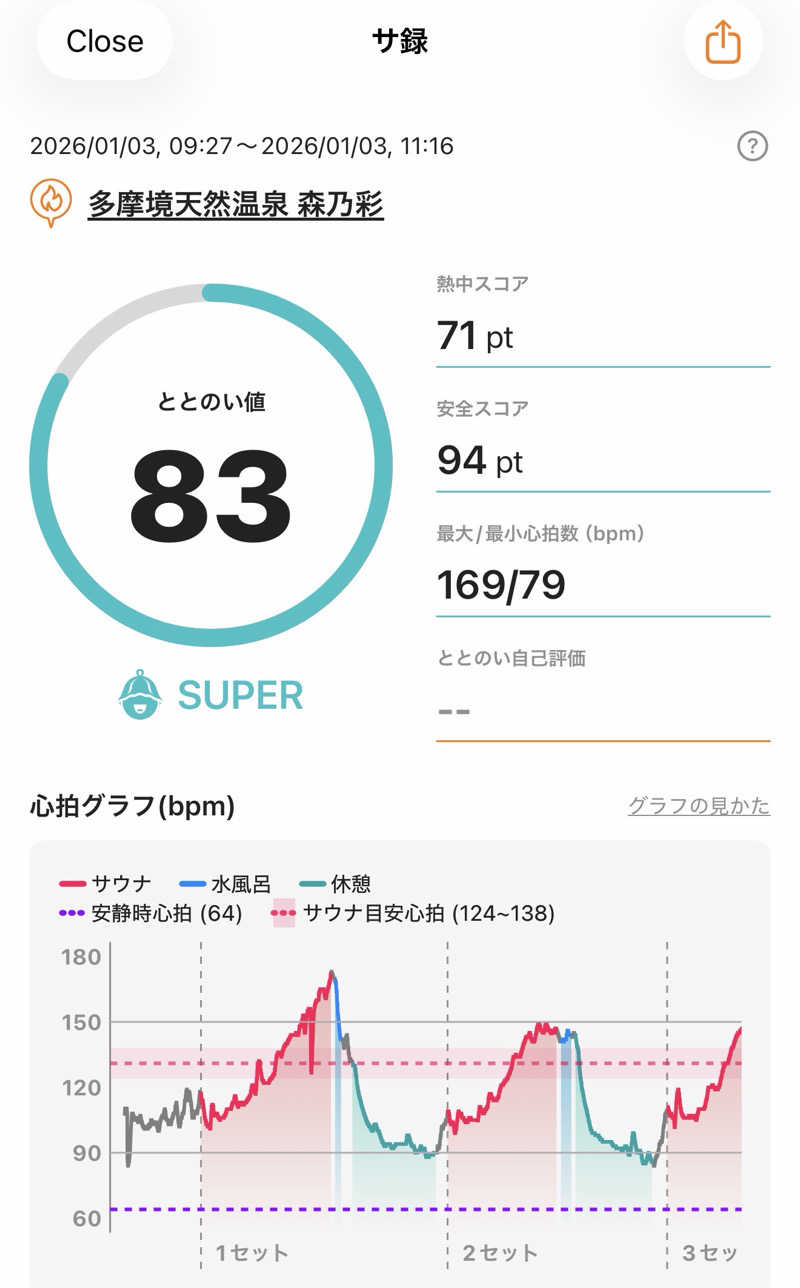Close the sauna record screen
800x1288 pixels.
(104, 41)
